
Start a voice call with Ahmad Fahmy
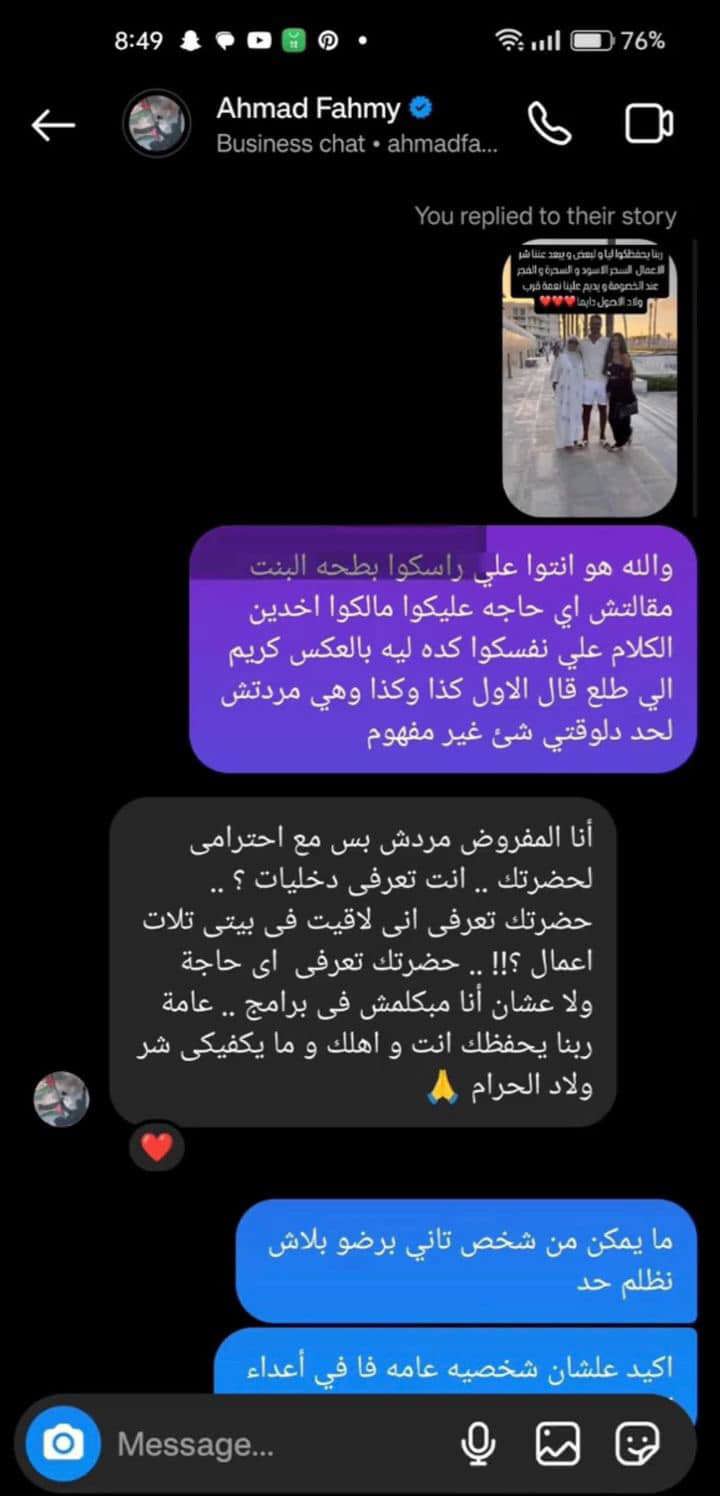(549, 125)
